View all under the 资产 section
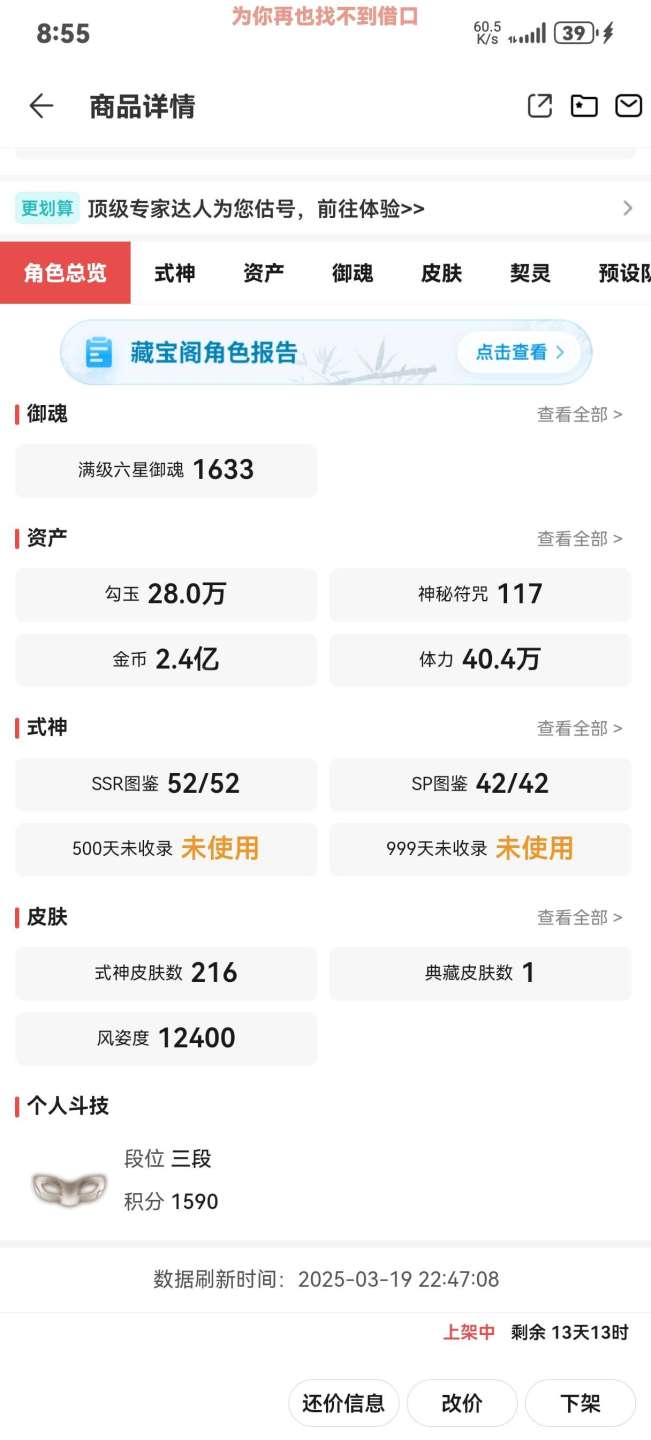The width and height of the screenshot is (651, 1440). pyautogui.click(x=579, y=539)
